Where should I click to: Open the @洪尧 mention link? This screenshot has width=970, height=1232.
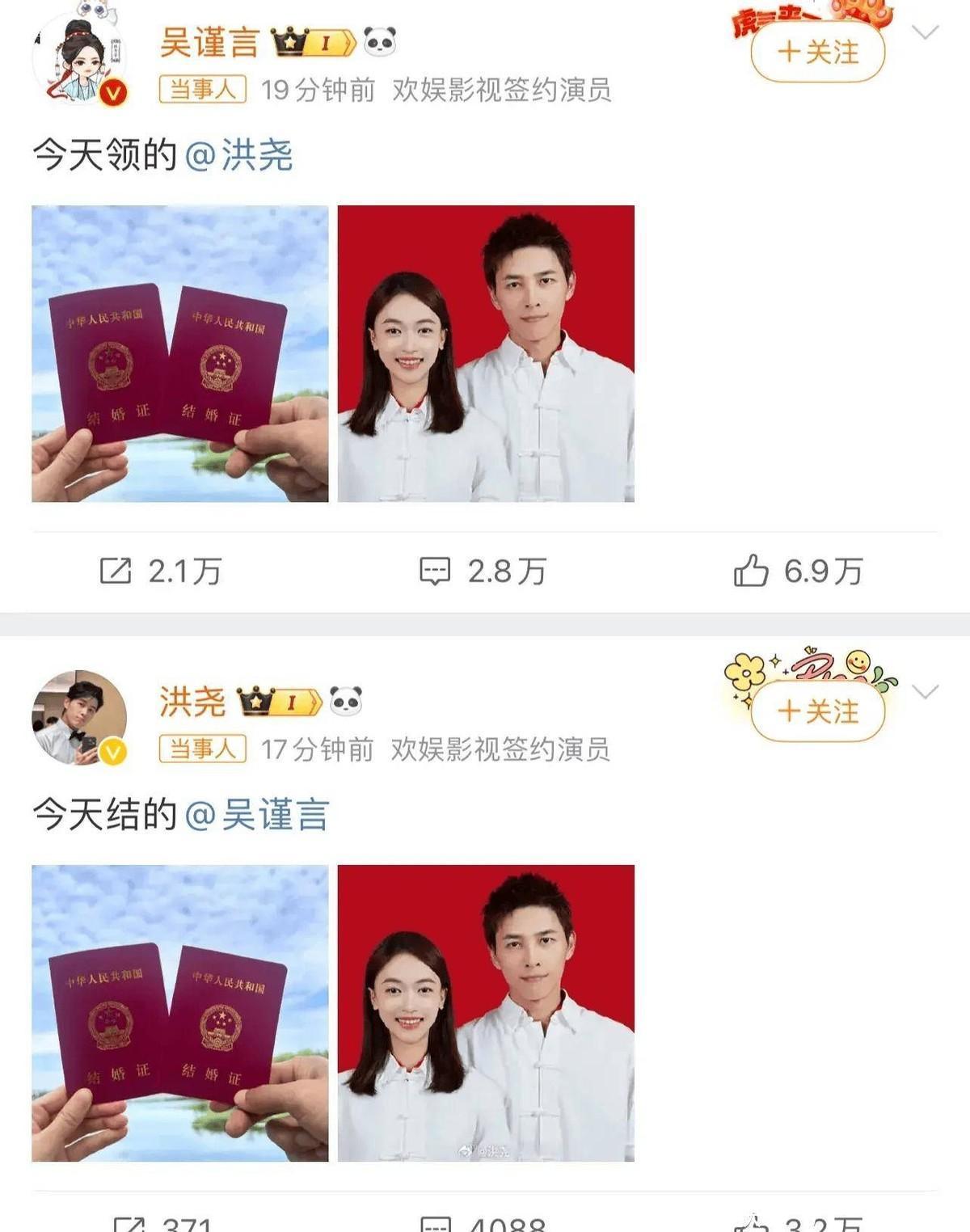pos(239,154)
